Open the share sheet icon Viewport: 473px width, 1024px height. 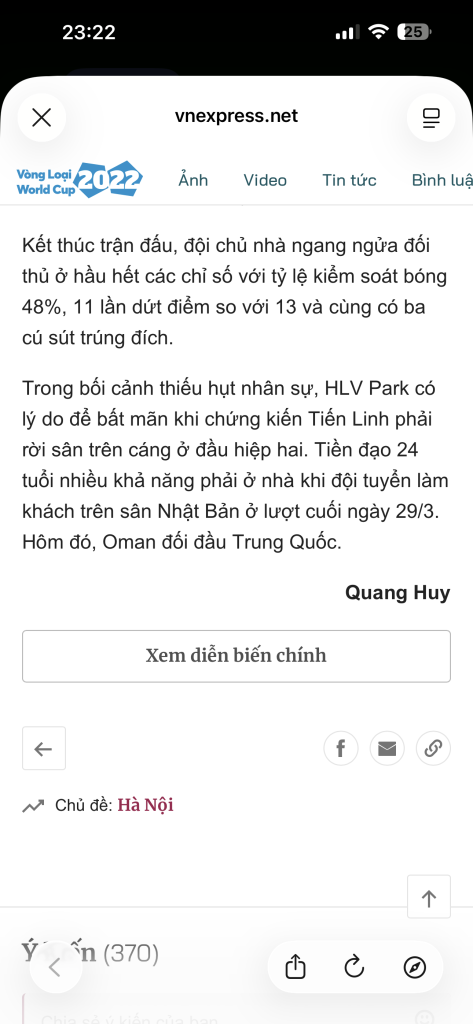[295, 967]
